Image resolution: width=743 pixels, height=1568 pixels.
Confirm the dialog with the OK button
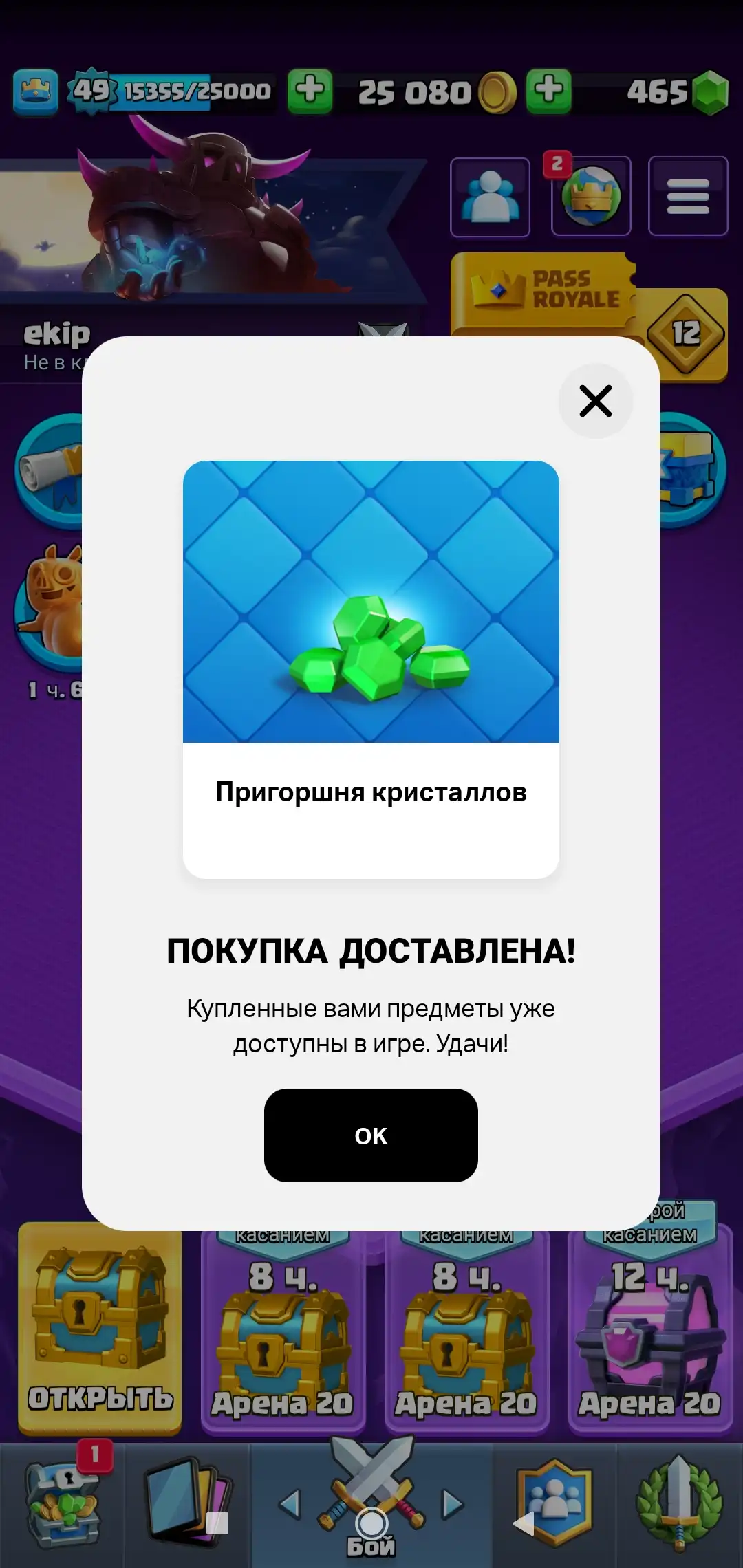(371, 1135)
